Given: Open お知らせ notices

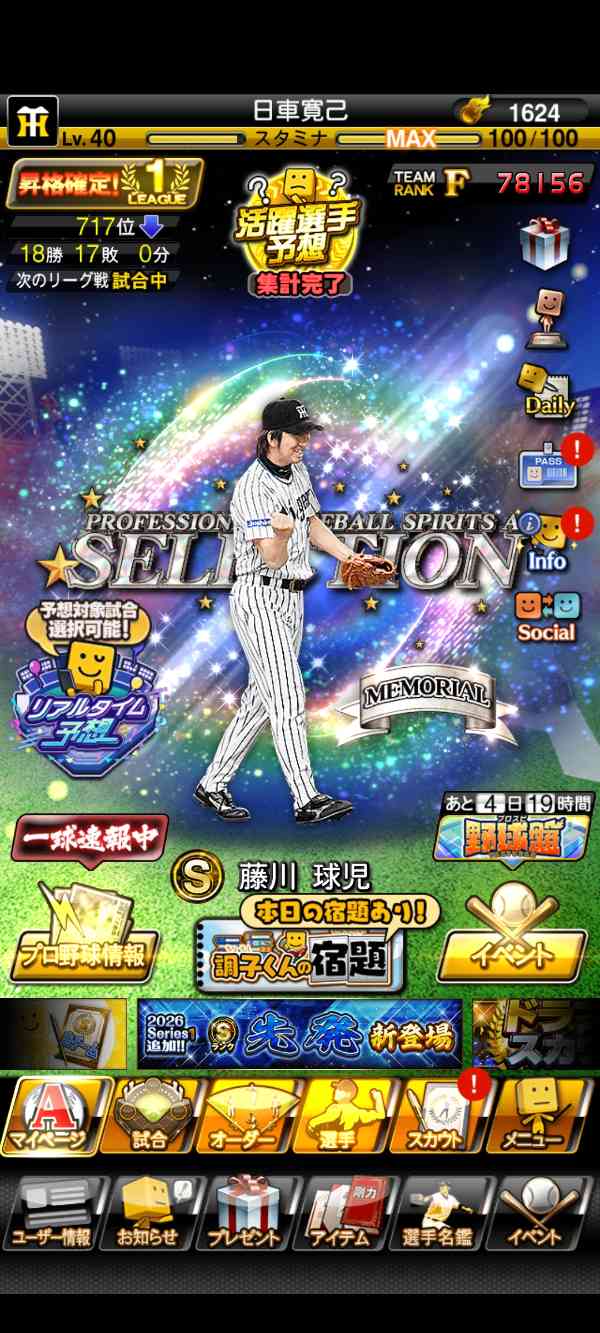Looking at the screenshot, I should (148, 1213).
